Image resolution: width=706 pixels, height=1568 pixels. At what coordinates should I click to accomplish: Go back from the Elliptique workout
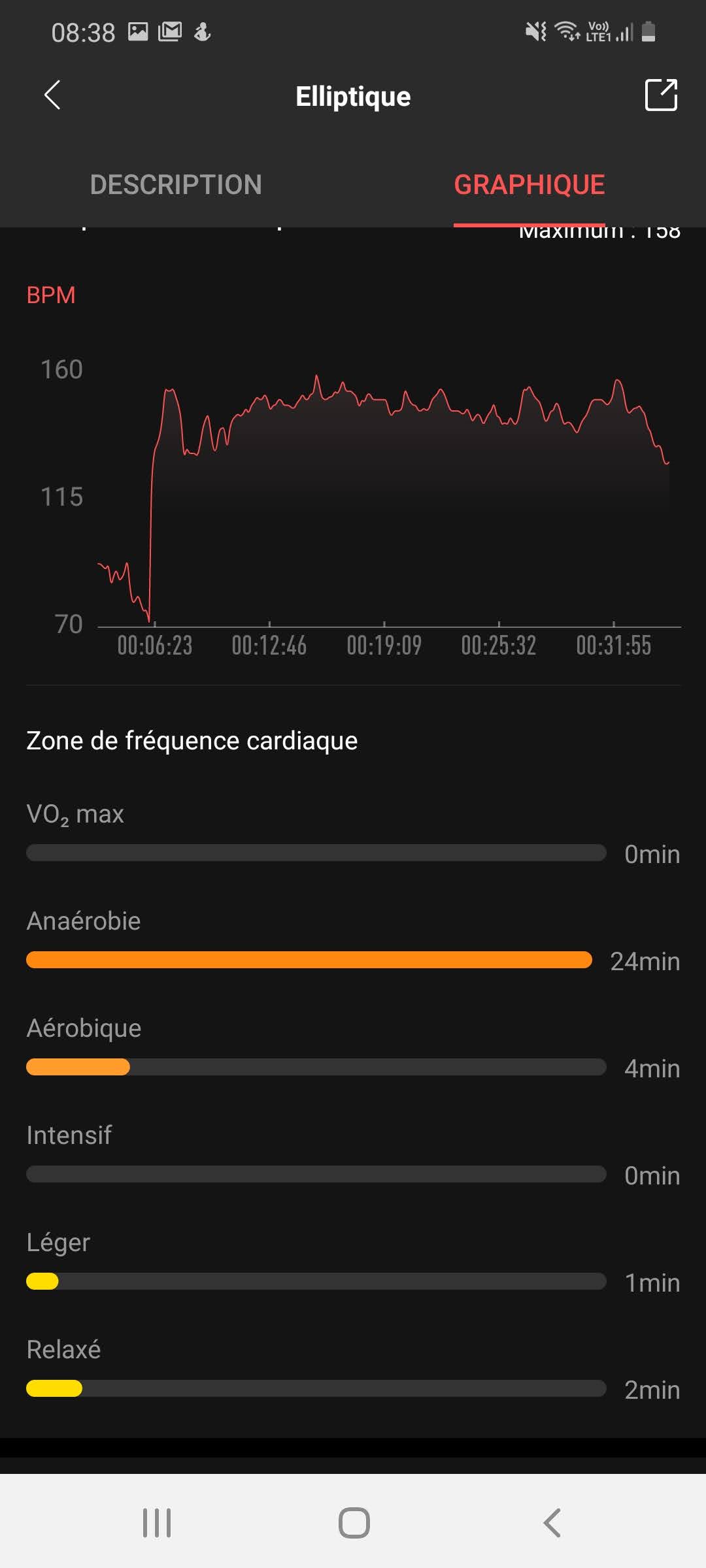point(52,95)
